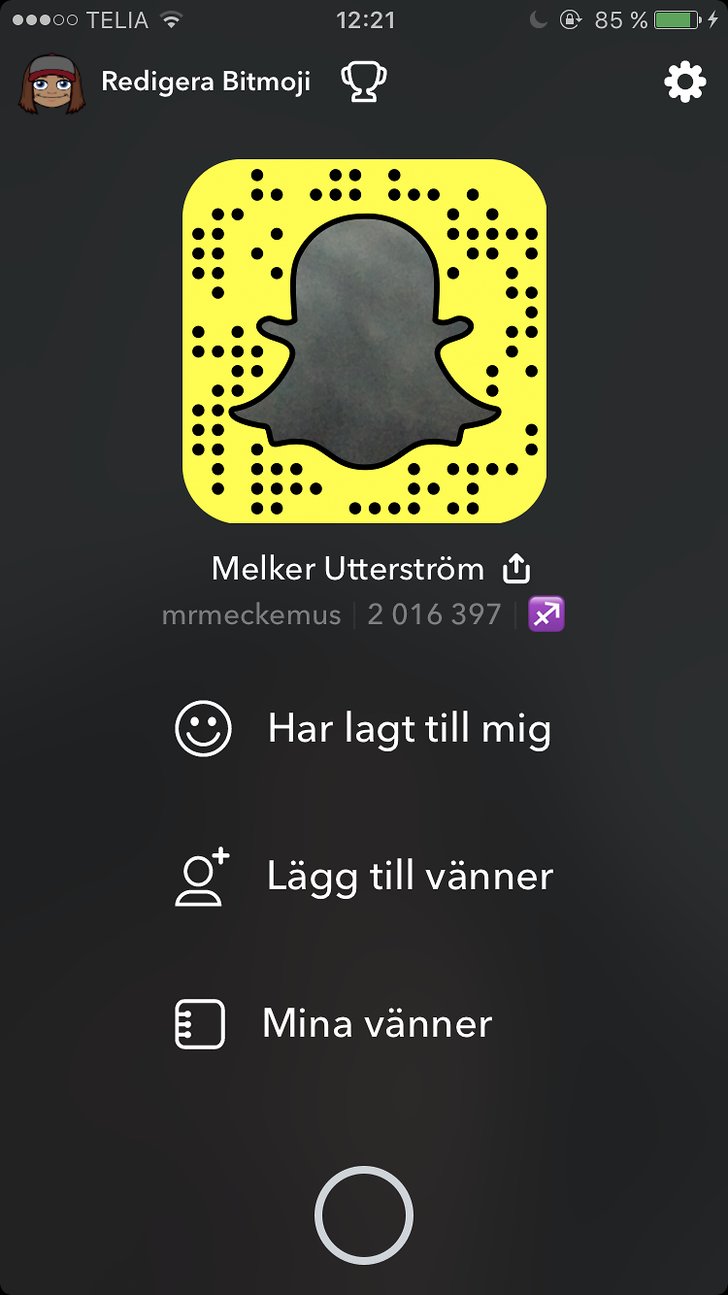Return to camera with circle button

[x=364, y=1215]
